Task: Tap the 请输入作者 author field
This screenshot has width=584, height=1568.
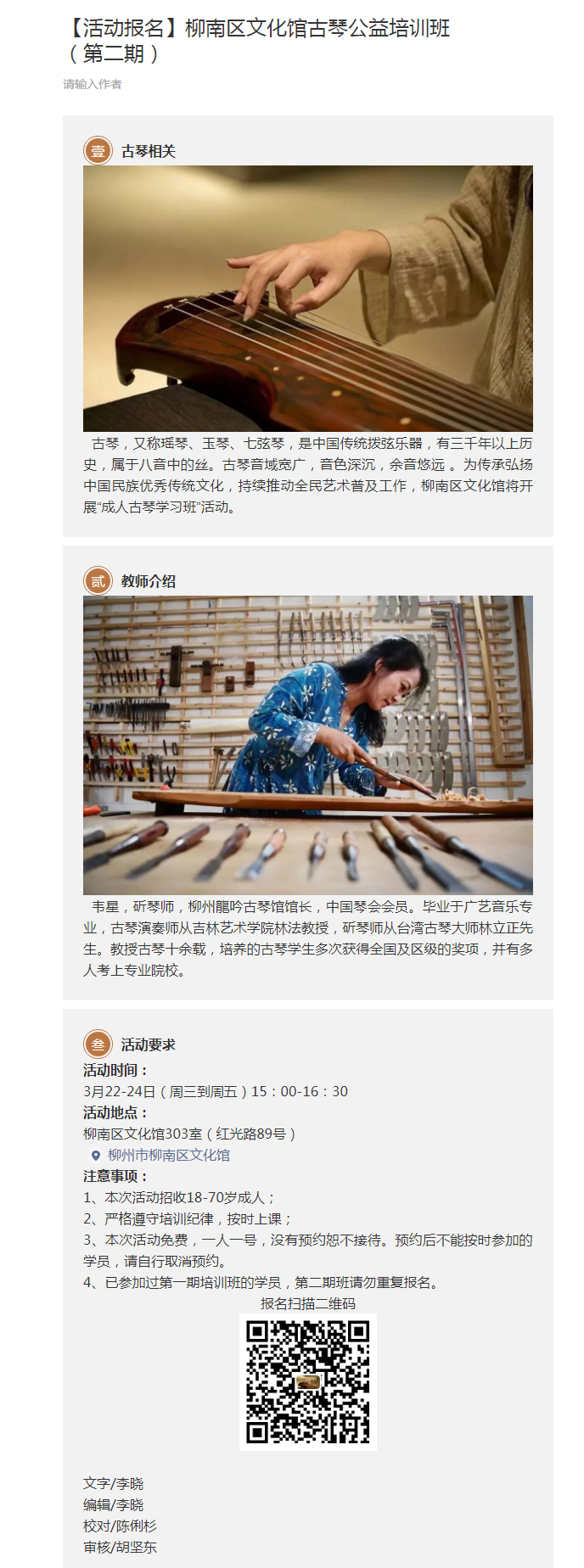Action: [x=93, y=84]
